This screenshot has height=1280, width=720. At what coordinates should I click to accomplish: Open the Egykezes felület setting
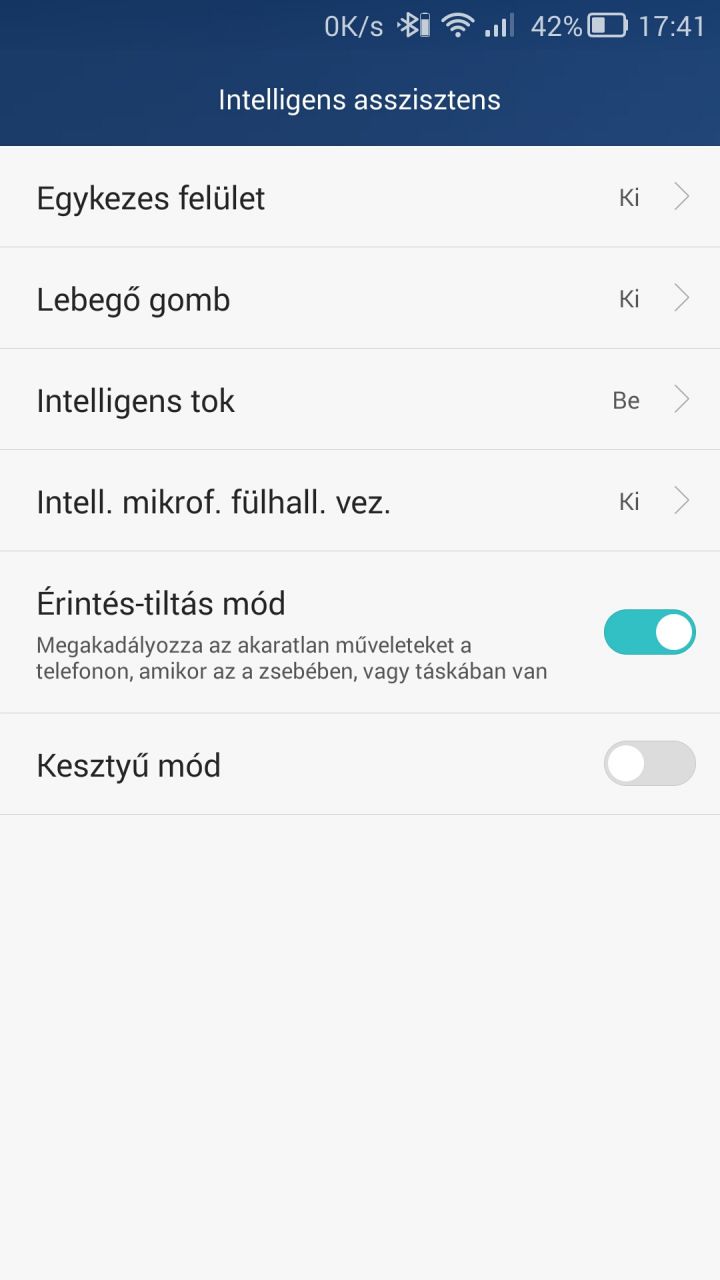tap(360, 197)
